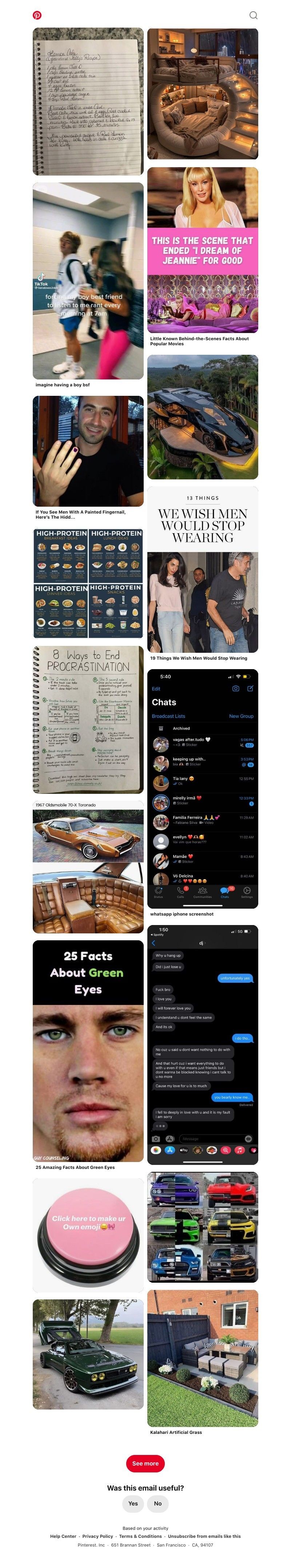Answer No to email usefulness

(x=158, y=1503)
